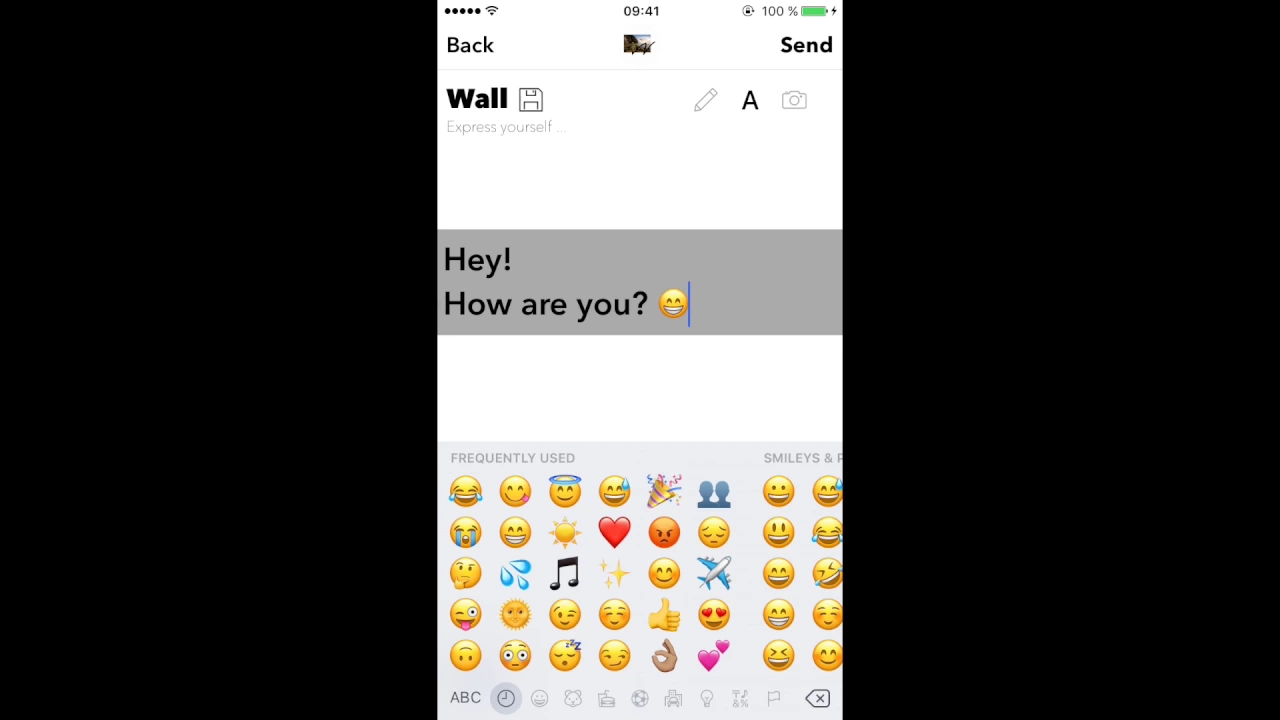1280x720 pixels.
Task: Insert the angry red face emoji
Action: (x=664, y=532)
